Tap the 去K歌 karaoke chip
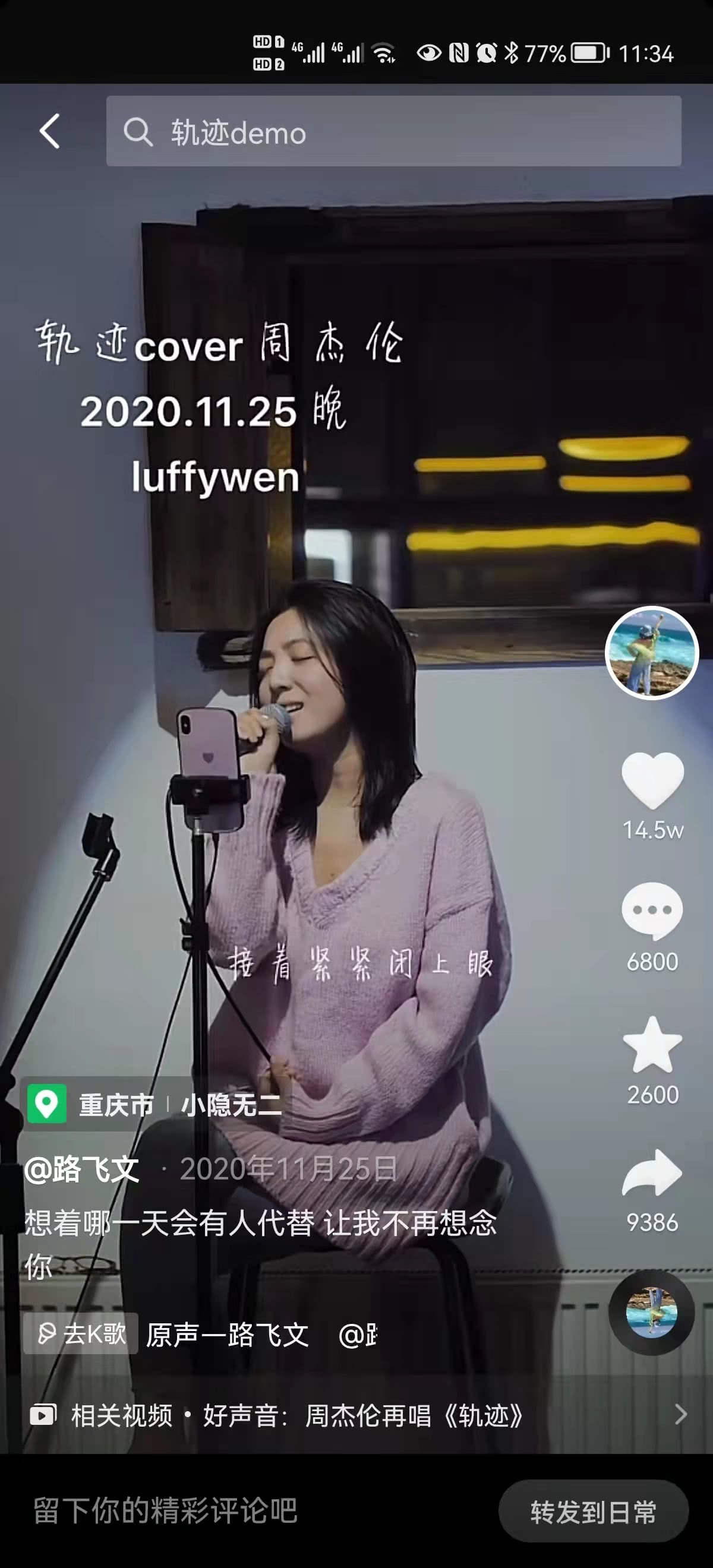This screenshot has height=1568, width=713. coord(81,1333)
